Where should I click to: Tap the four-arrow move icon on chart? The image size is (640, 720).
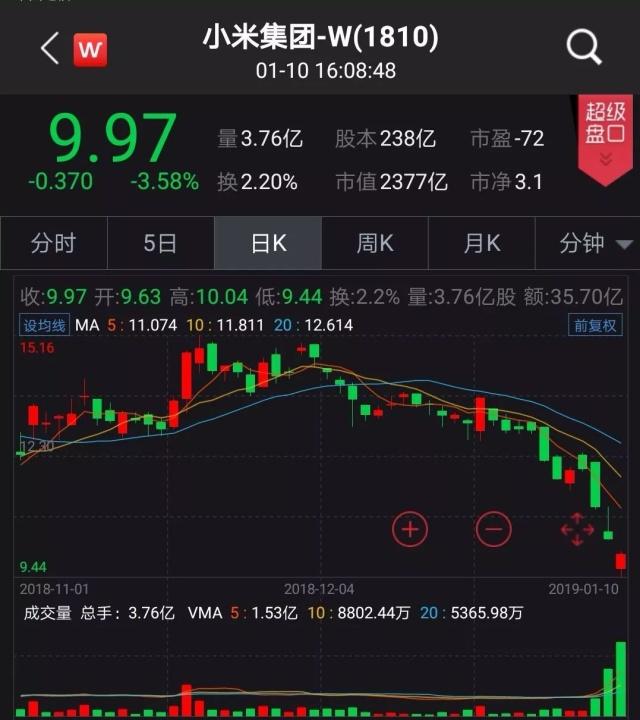577,529
